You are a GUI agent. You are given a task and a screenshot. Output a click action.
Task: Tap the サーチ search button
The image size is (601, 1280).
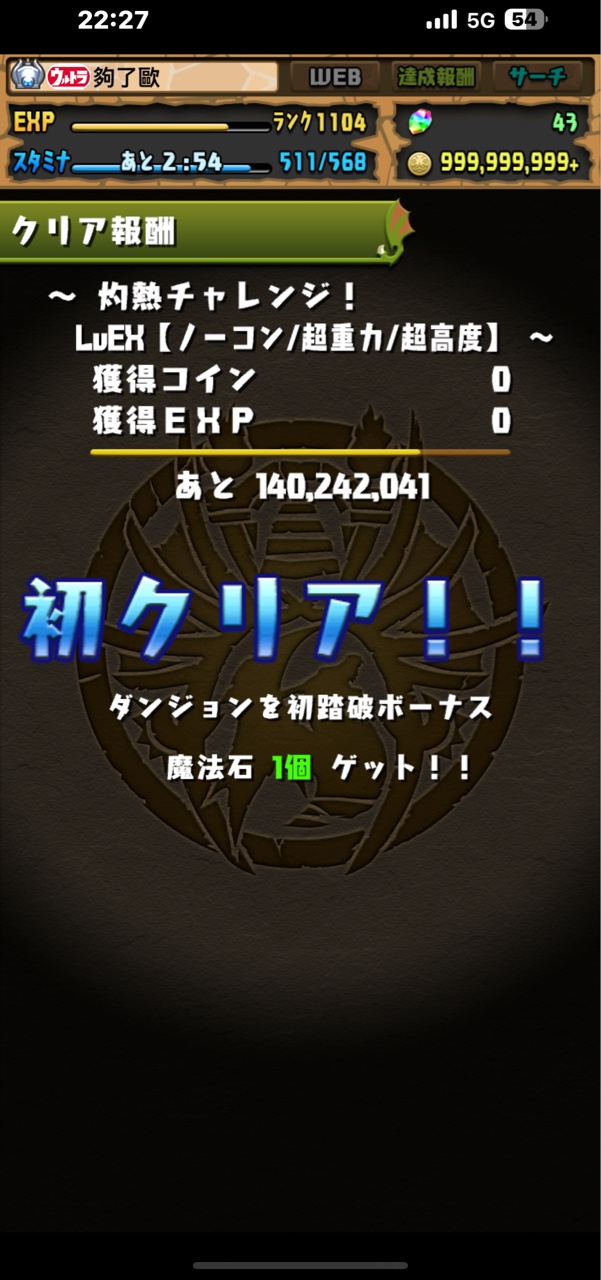pos(538,77)
